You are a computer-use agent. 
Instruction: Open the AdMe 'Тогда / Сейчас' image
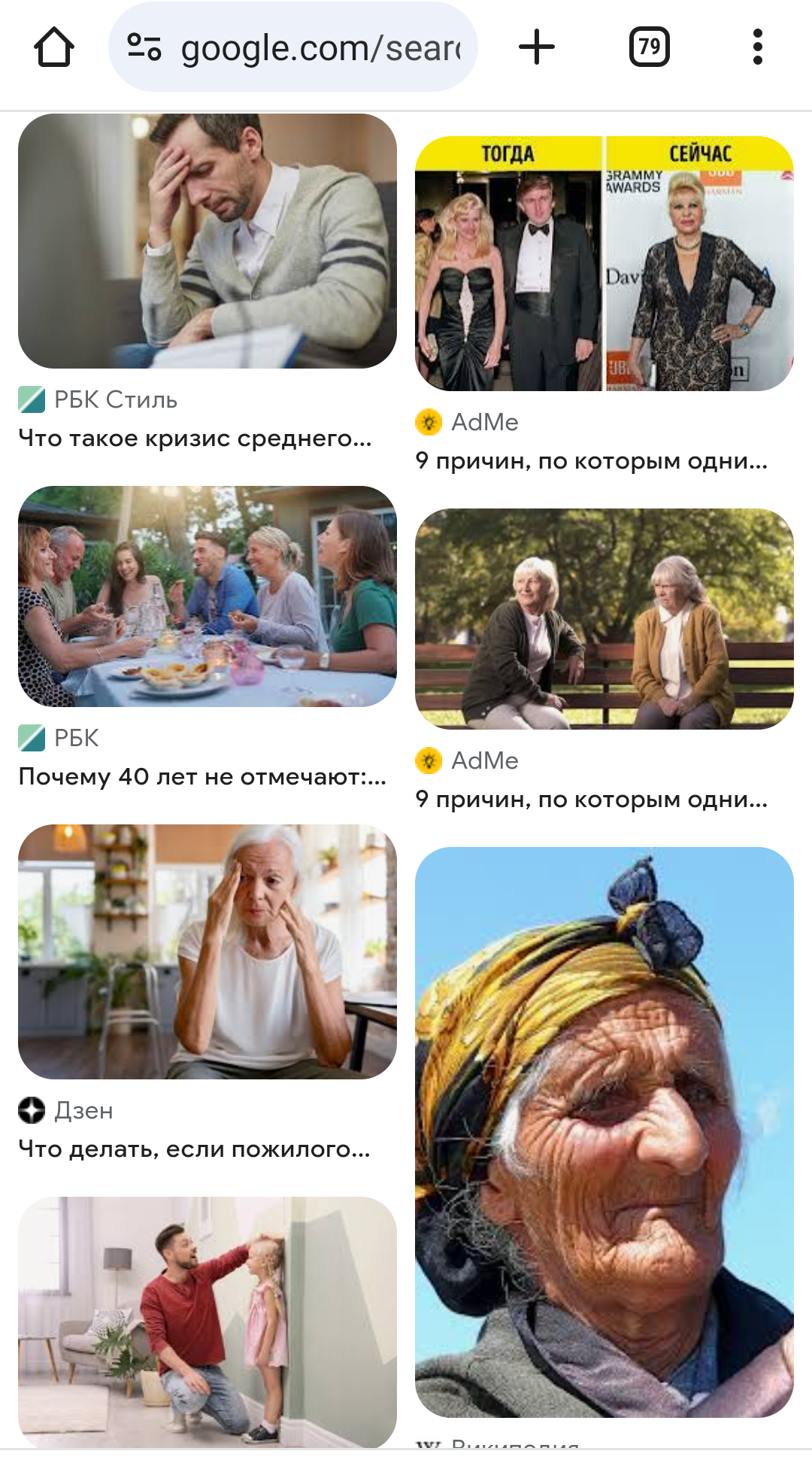pyautogui.click(x=604, y=263)
